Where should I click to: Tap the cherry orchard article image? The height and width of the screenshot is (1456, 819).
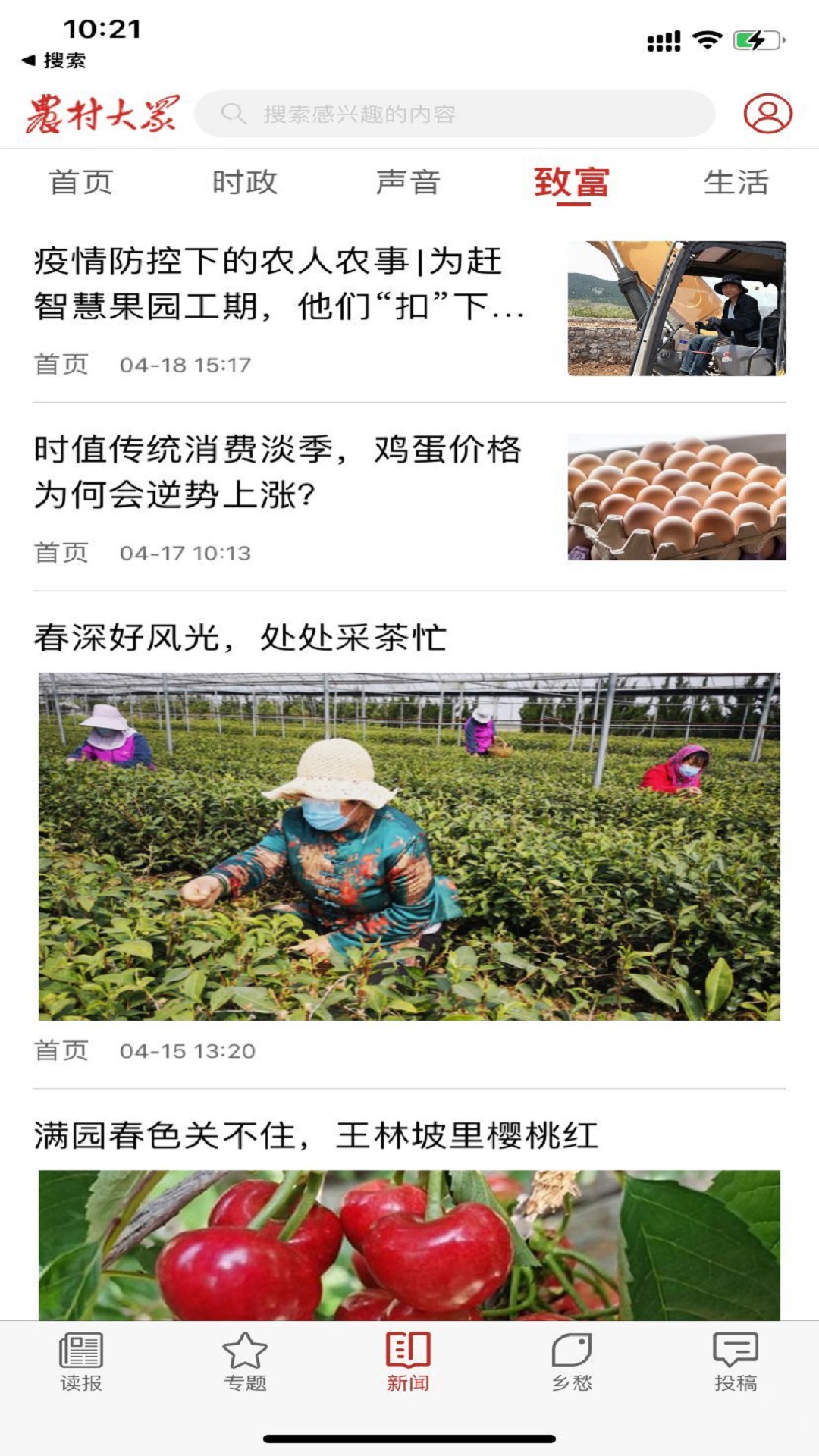[x=409, y=1244]
